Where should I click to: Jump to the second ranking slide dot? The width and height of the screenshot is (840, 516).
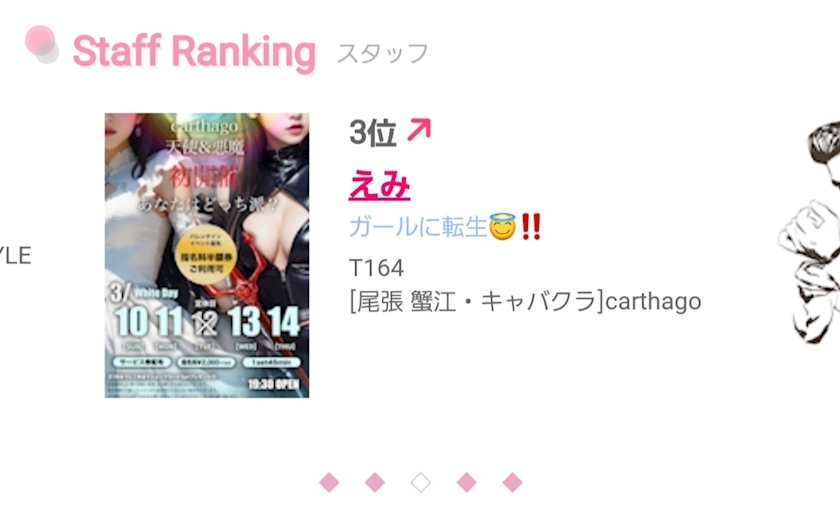point(375,483)
